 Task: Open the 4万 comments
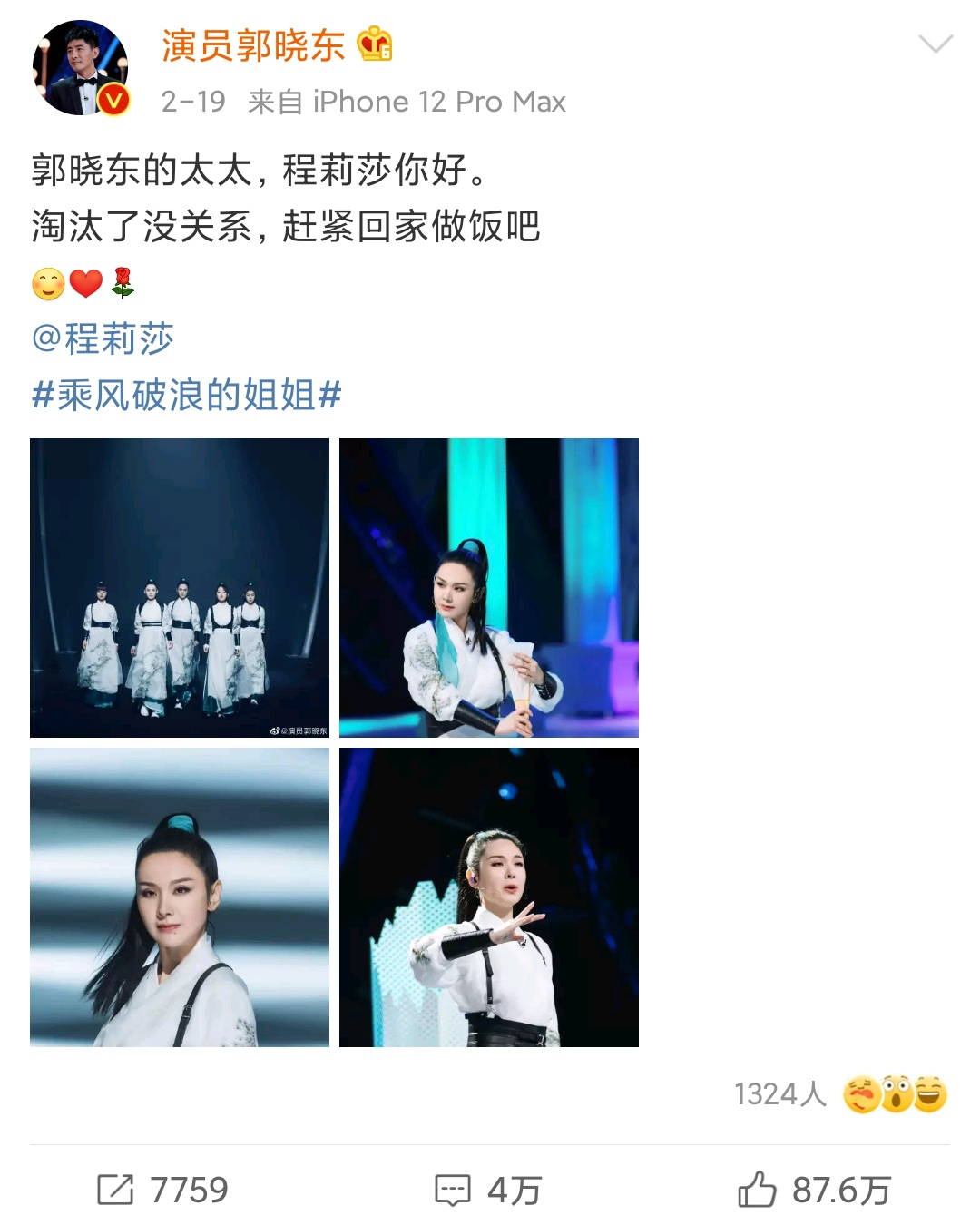point(488,1190)
